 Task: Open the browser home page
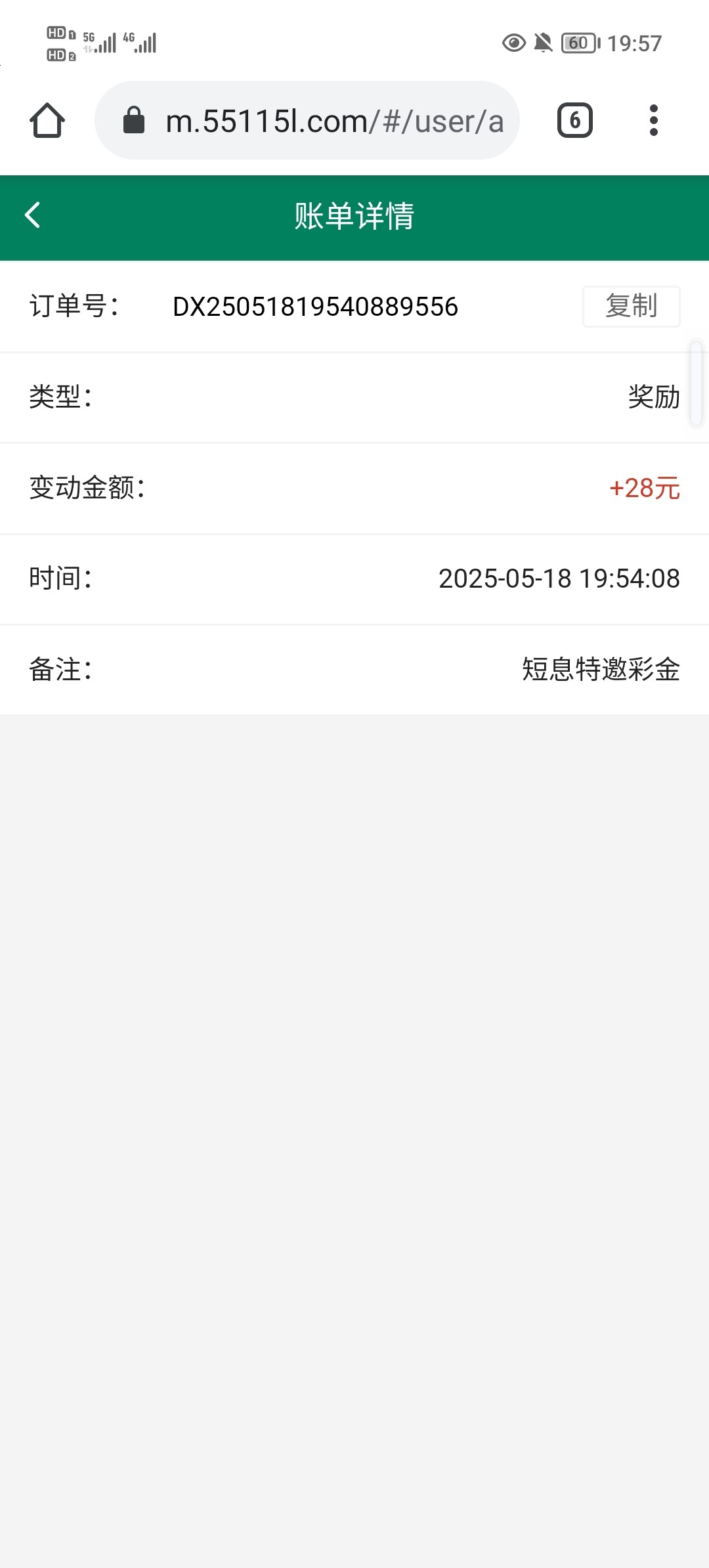47,120
